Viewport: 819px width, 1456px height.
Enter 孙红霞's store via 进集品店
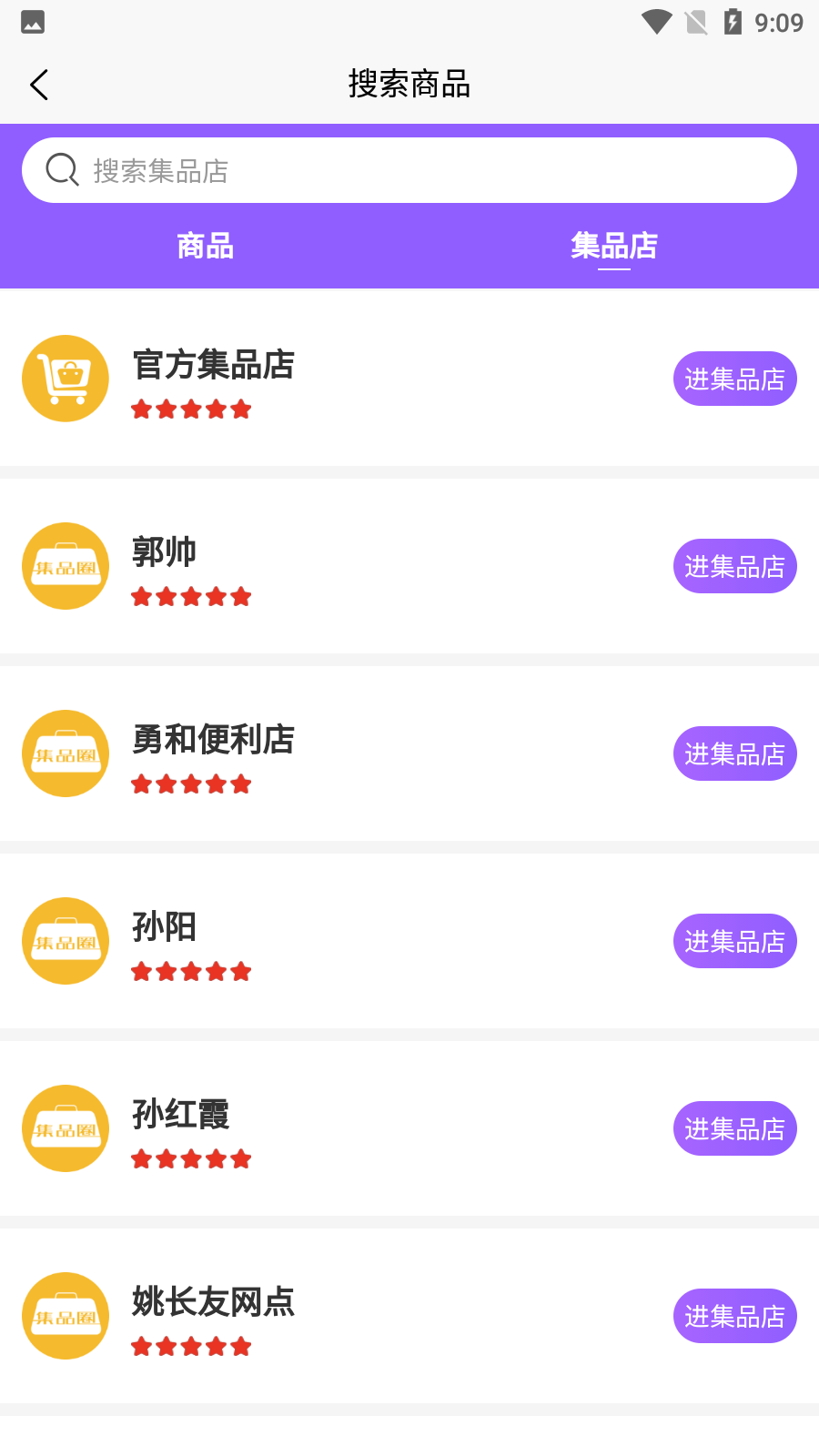(734, 1128)
